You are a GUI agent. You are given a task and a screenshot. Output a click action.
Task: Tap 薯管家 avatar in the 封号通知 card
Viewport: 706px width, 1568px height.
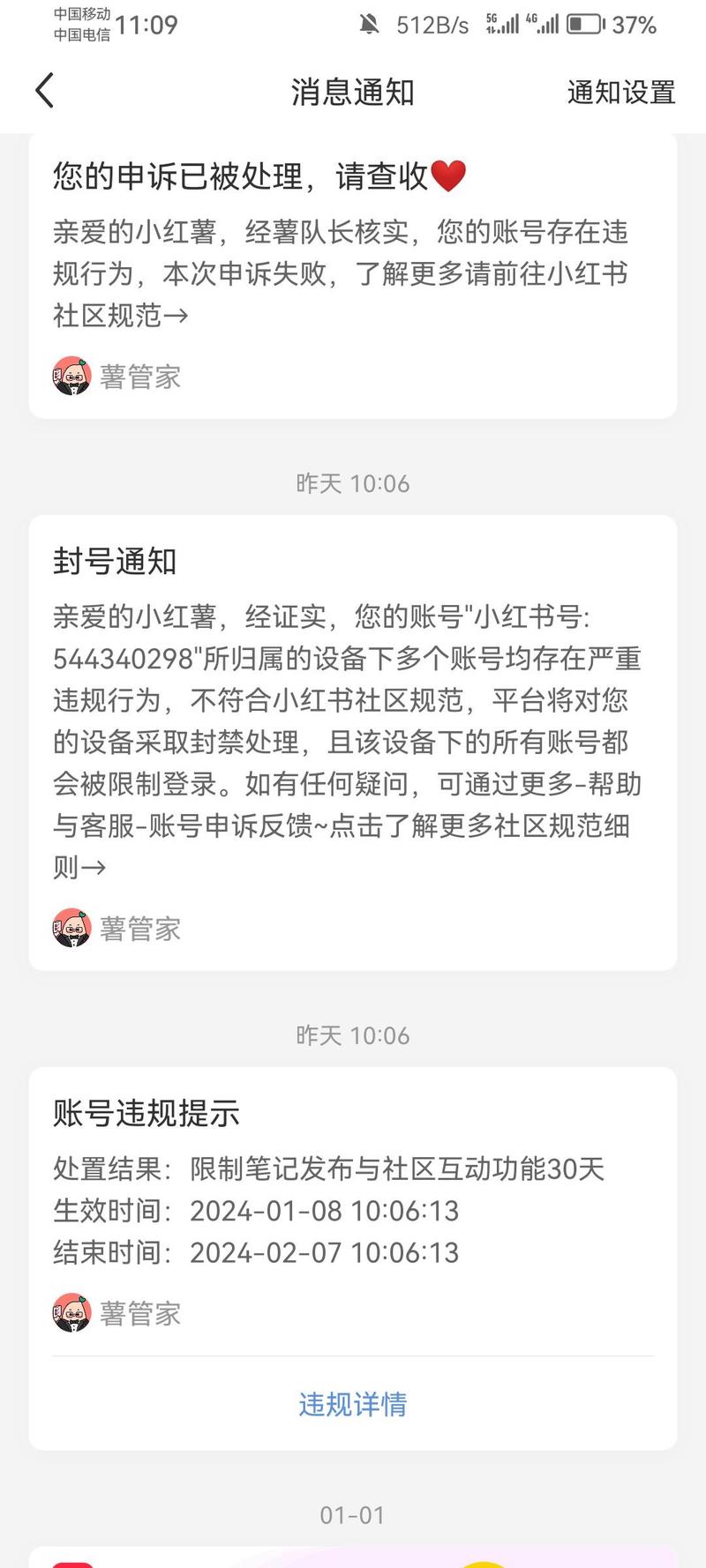[72, 926]
